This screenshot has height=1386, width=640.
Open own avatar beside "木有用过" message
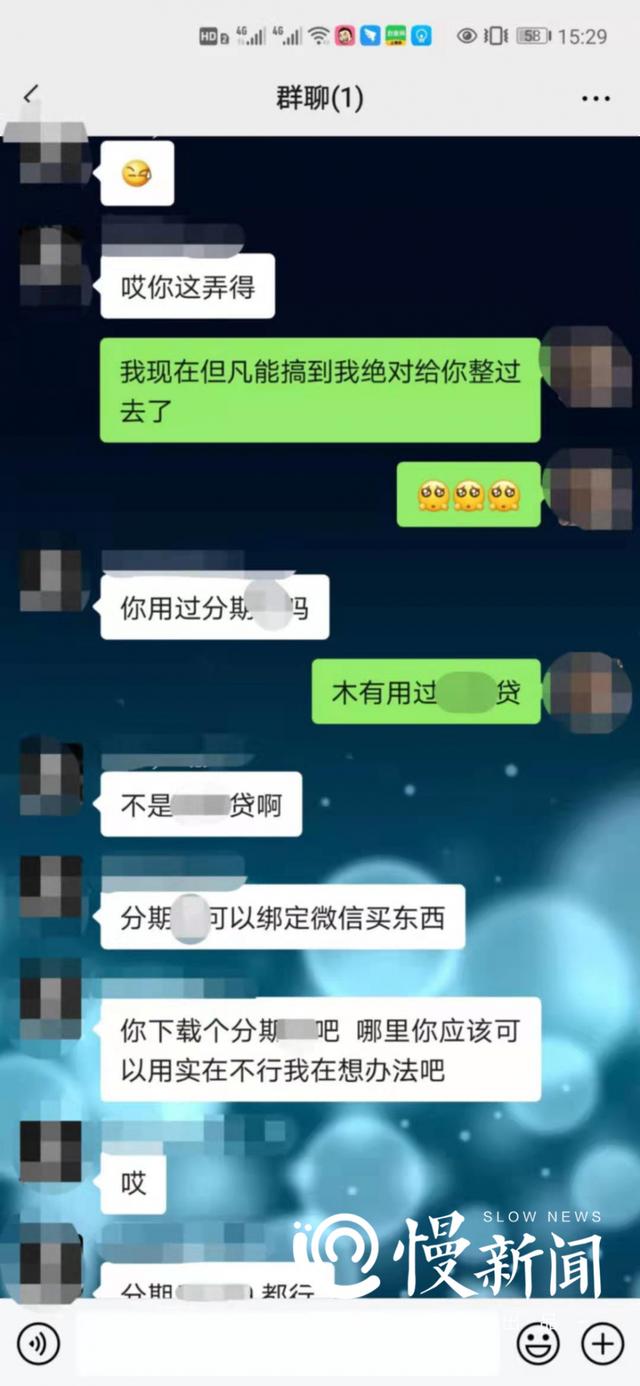pos(593,689)
